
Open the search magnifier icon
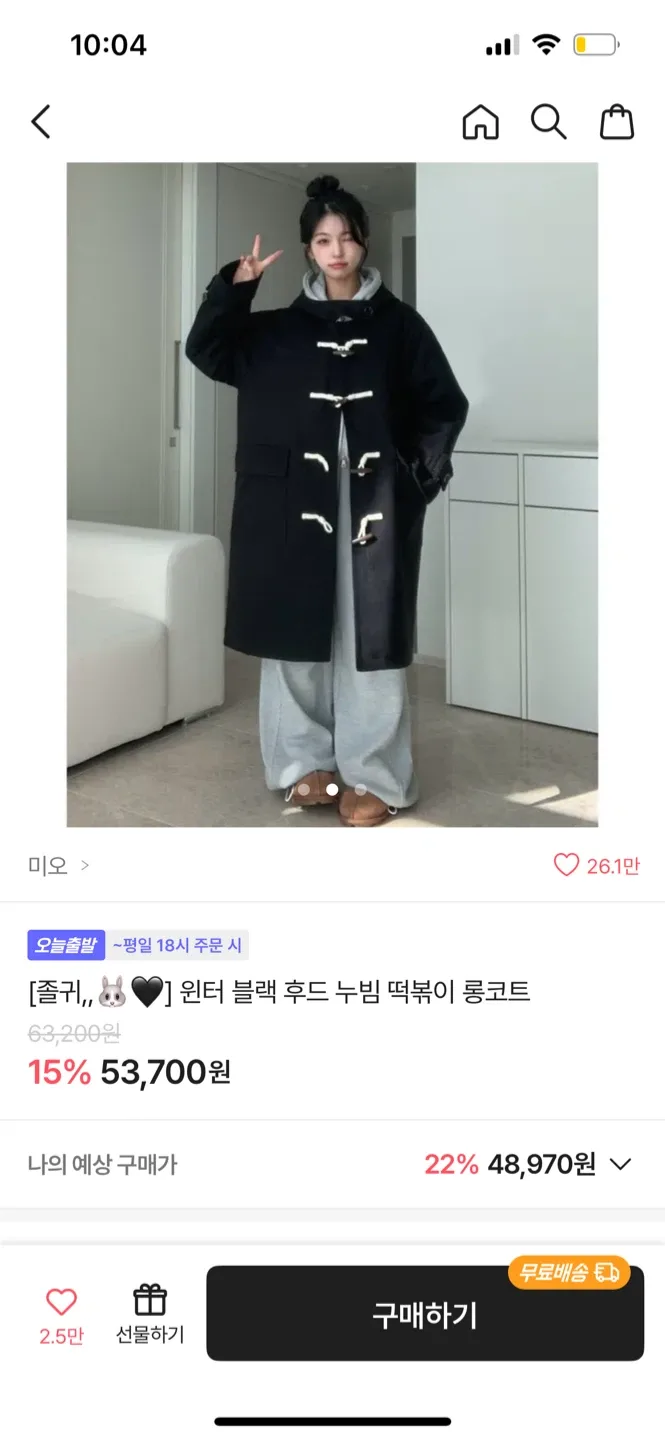[548, 122]
